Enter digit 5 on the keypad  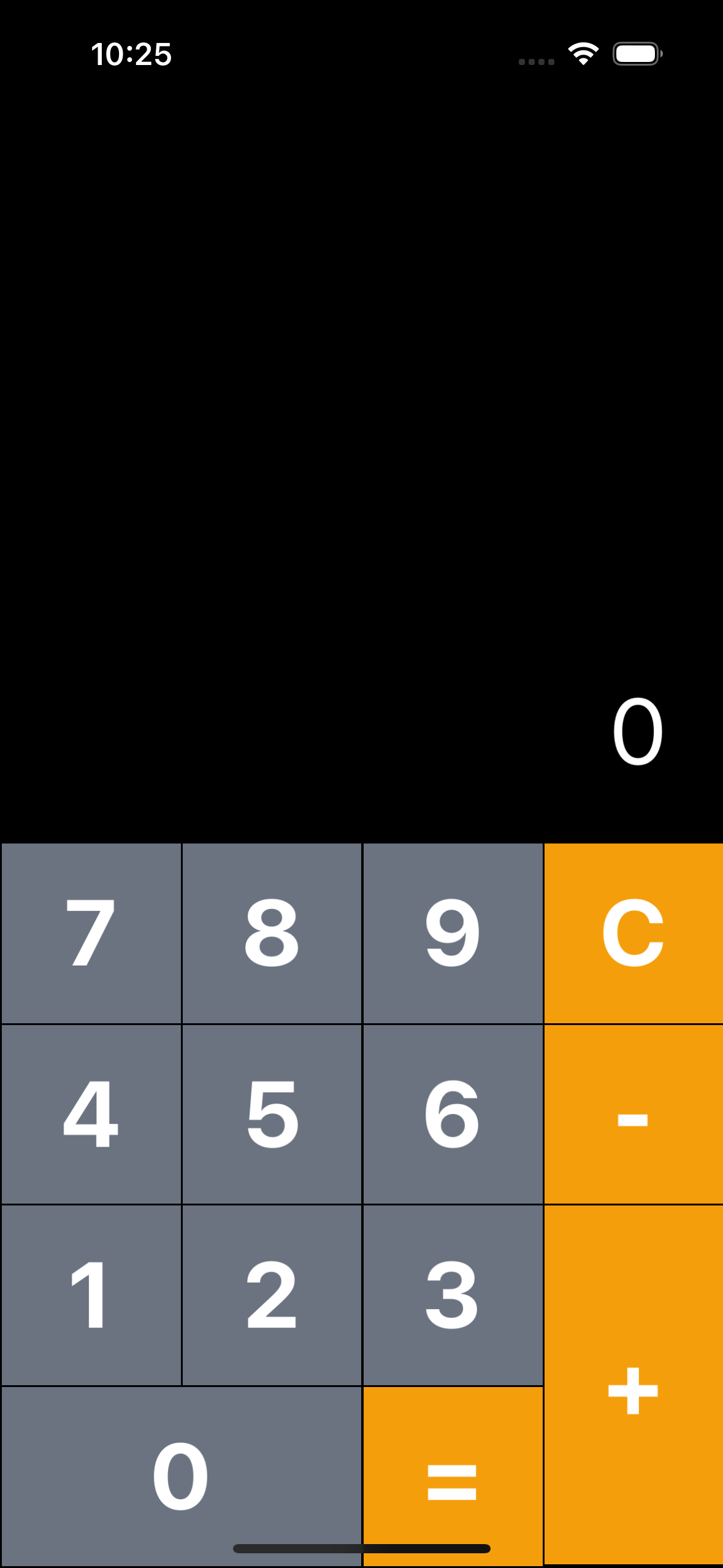pos(272,1113)
